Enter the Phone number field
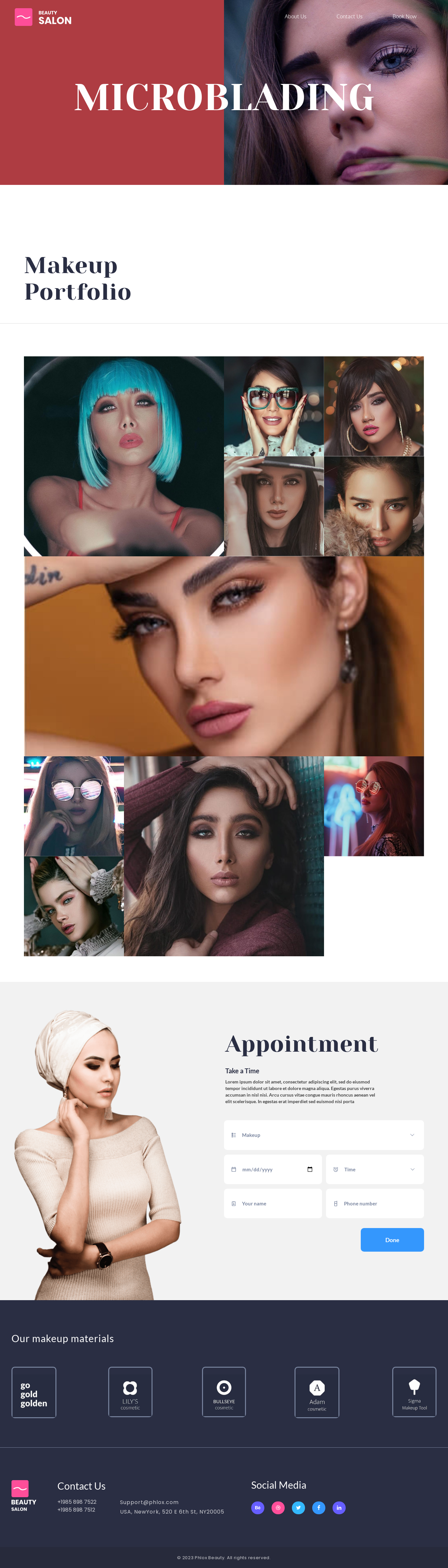Image resolution: width=448 pixels, height=1568 pixels. pyautogui.click(x=375, y=1203)
